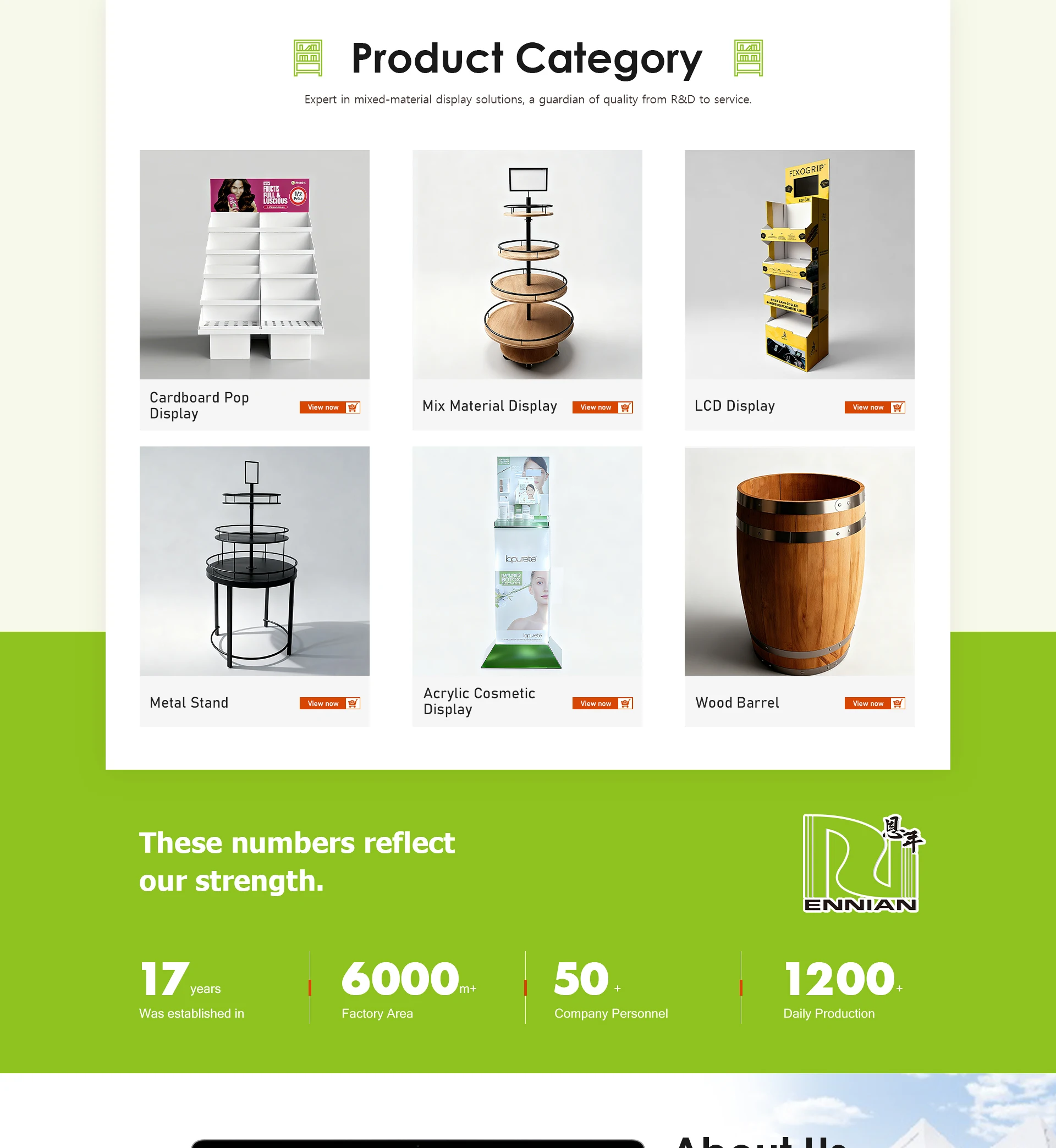1056x1148 pixels.
Task: Tap View now for Wood Barrel
Action: 875,703
